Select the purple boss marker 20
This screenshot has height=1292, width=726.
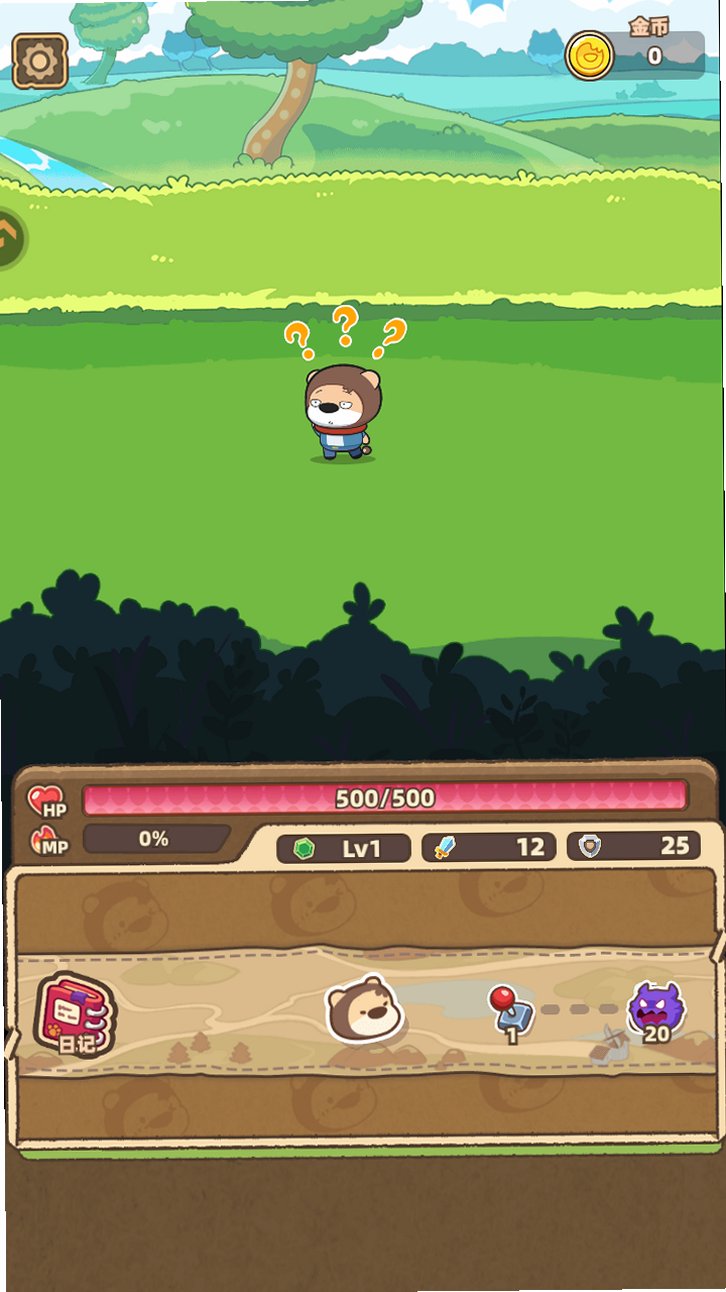tap(655, 1013)
